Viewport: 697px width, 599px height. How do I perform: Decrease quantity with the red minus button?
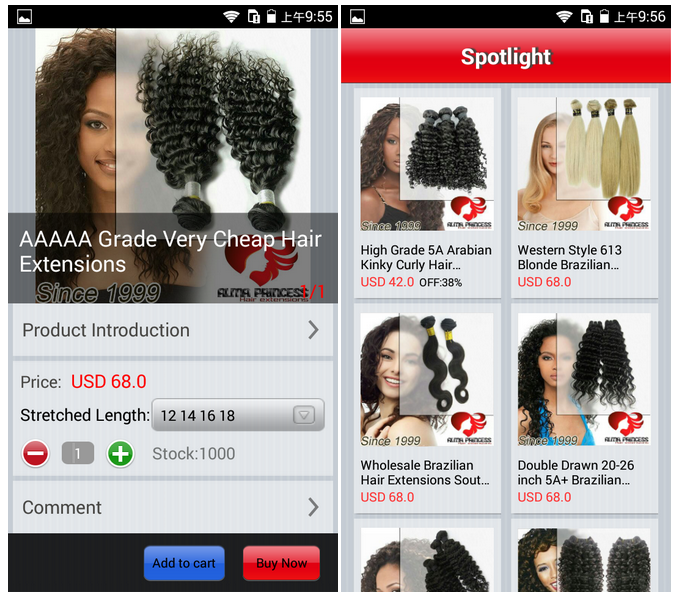click(35, 454)
